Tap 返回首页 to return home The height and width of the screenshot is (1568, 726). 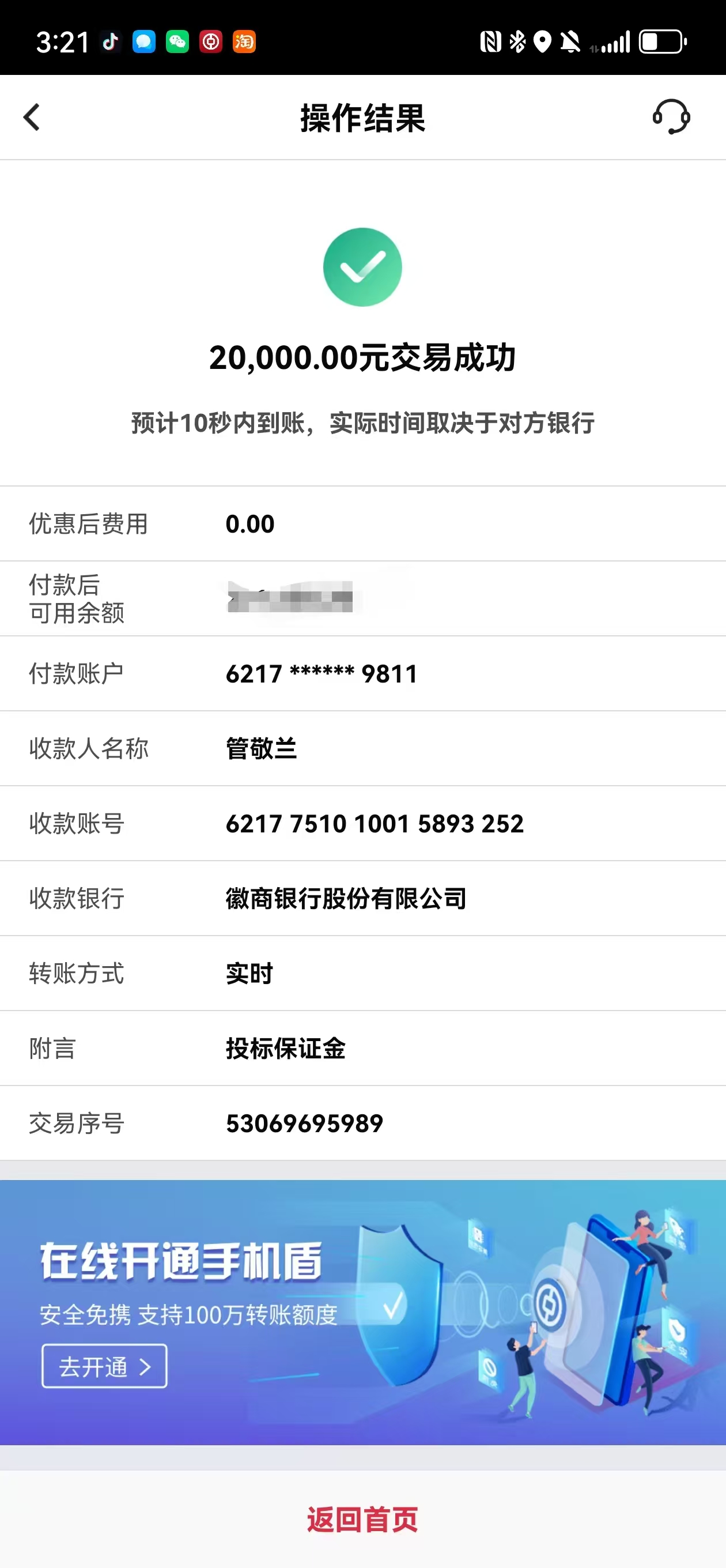click(362, 1520)
